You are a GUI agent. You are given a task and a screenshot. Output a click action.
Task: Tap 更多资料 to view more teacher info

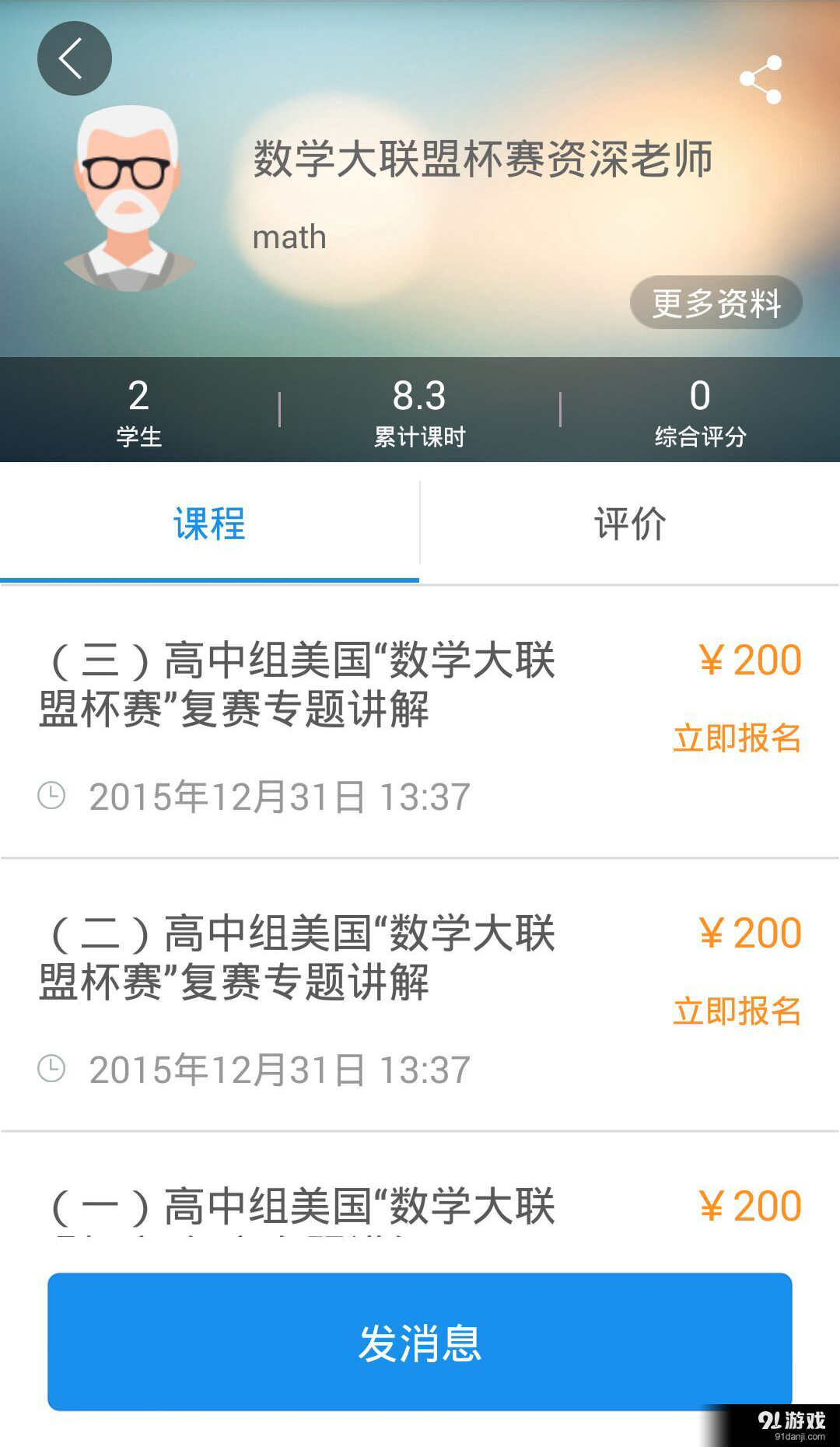[x=716, y=303]
